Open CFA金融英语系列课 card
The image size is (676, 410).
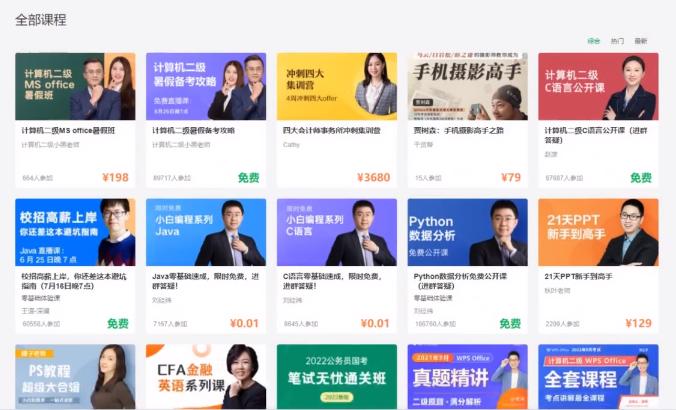[x=205, y=377]
